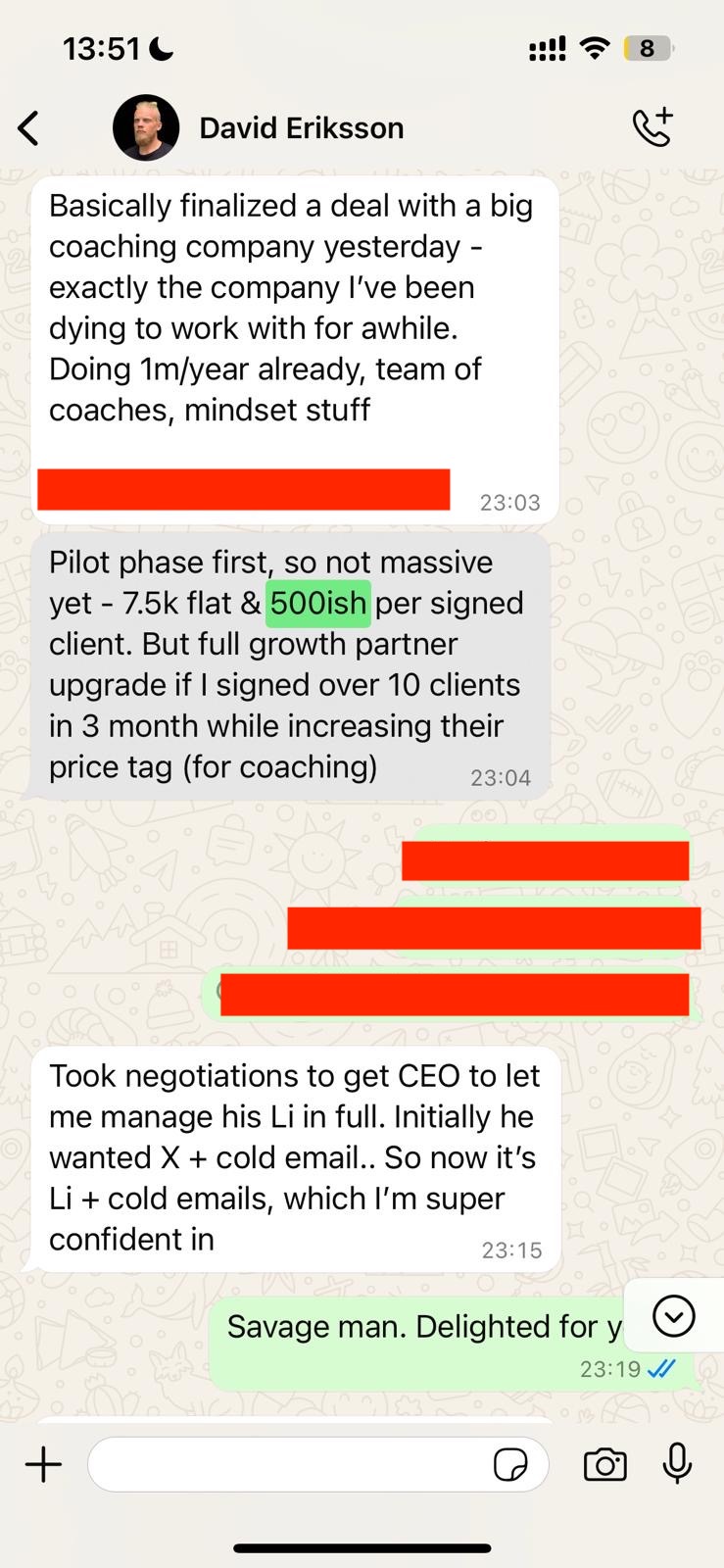
Task: Open the camera to take photo
Action: (604, 1465)
